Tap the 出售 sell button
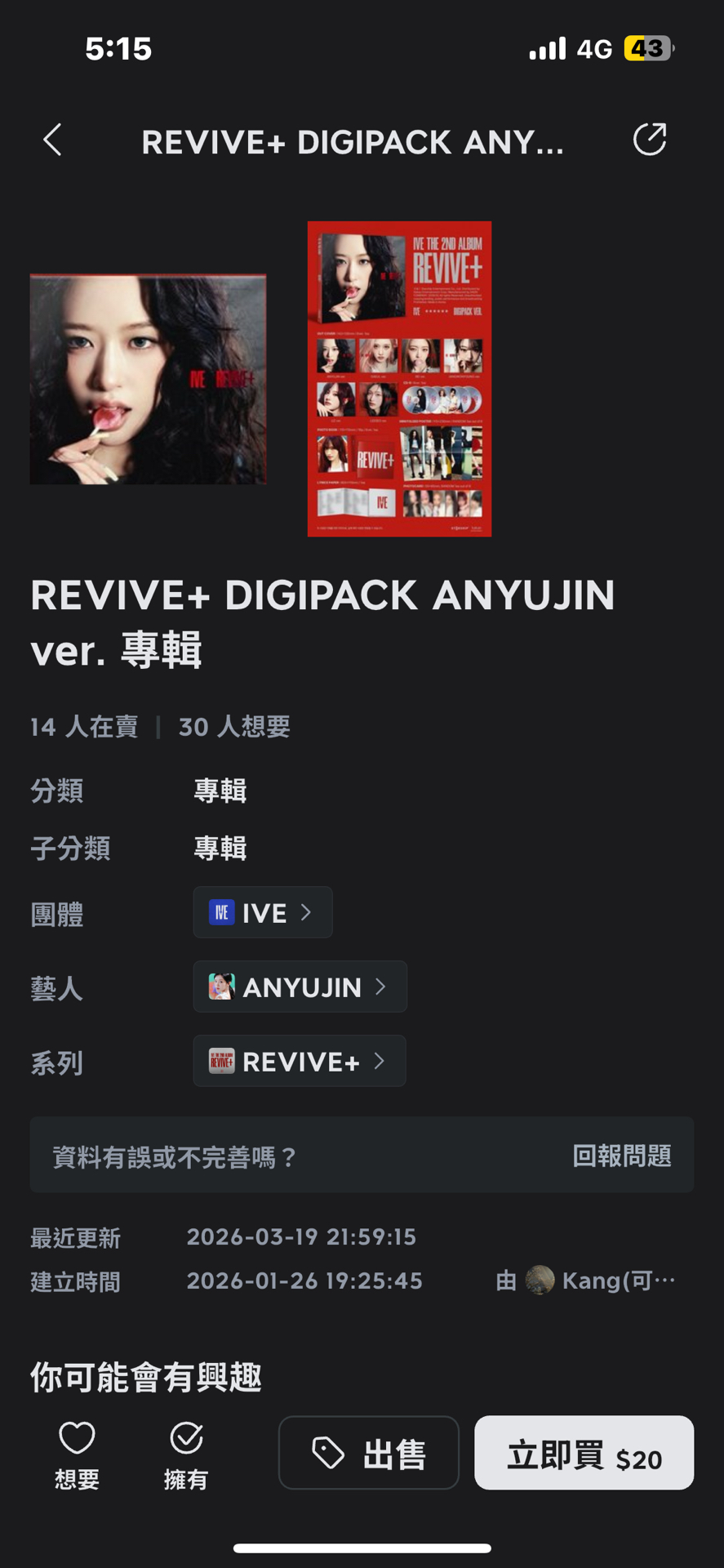Image resolution: width=724 pixels, height=1568 pixels. (369, 1453)
